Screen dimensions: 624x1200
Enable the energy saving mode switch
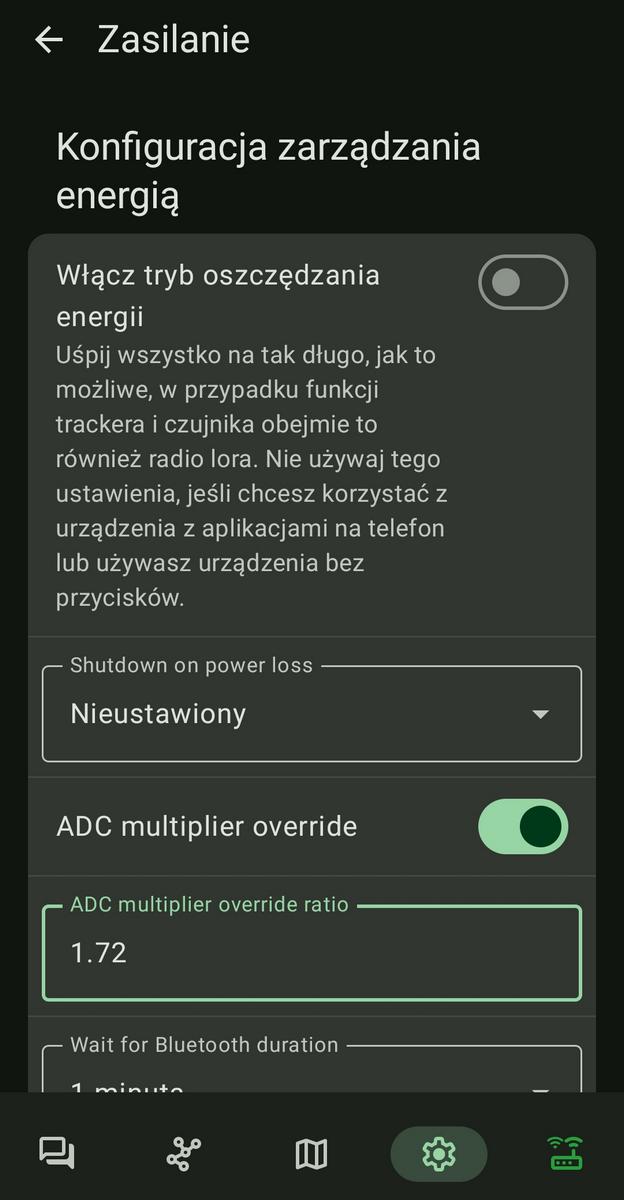tap(522, 283)
